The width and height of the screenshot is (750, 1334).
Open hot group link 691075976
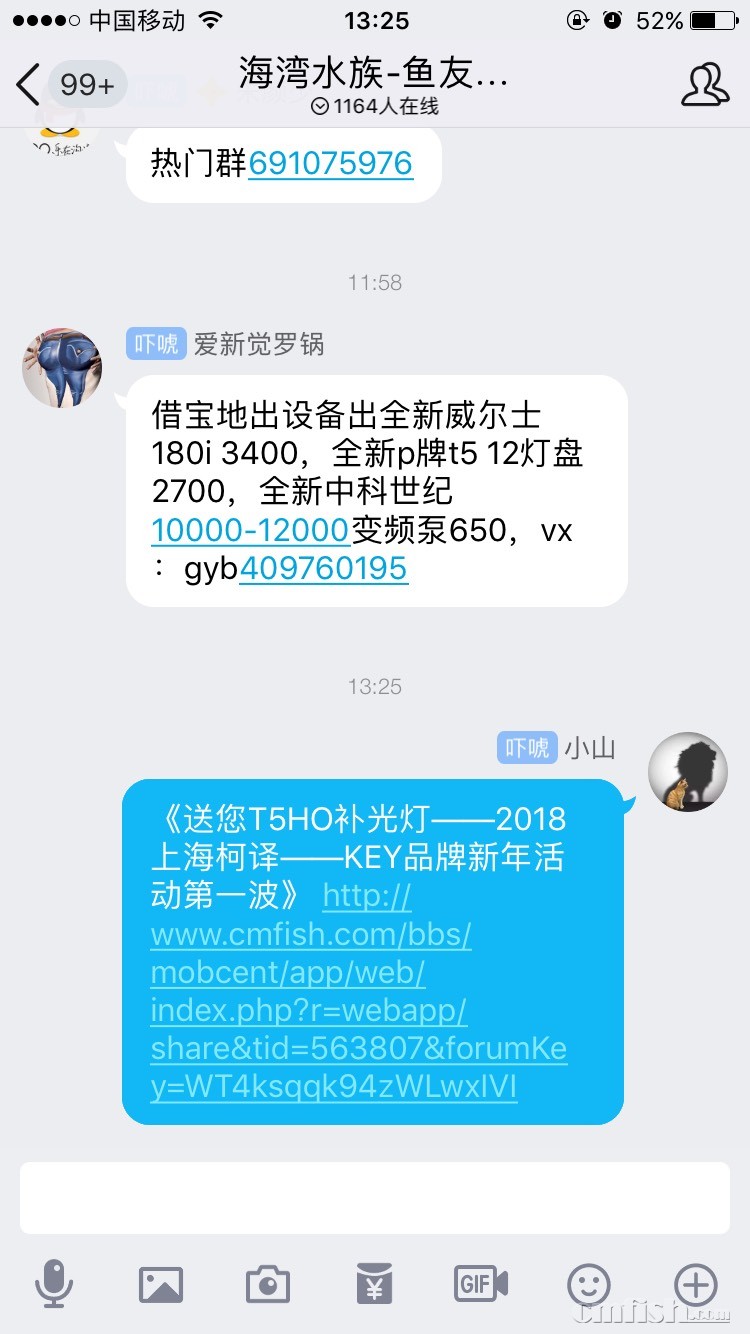[x=331, y=164]
